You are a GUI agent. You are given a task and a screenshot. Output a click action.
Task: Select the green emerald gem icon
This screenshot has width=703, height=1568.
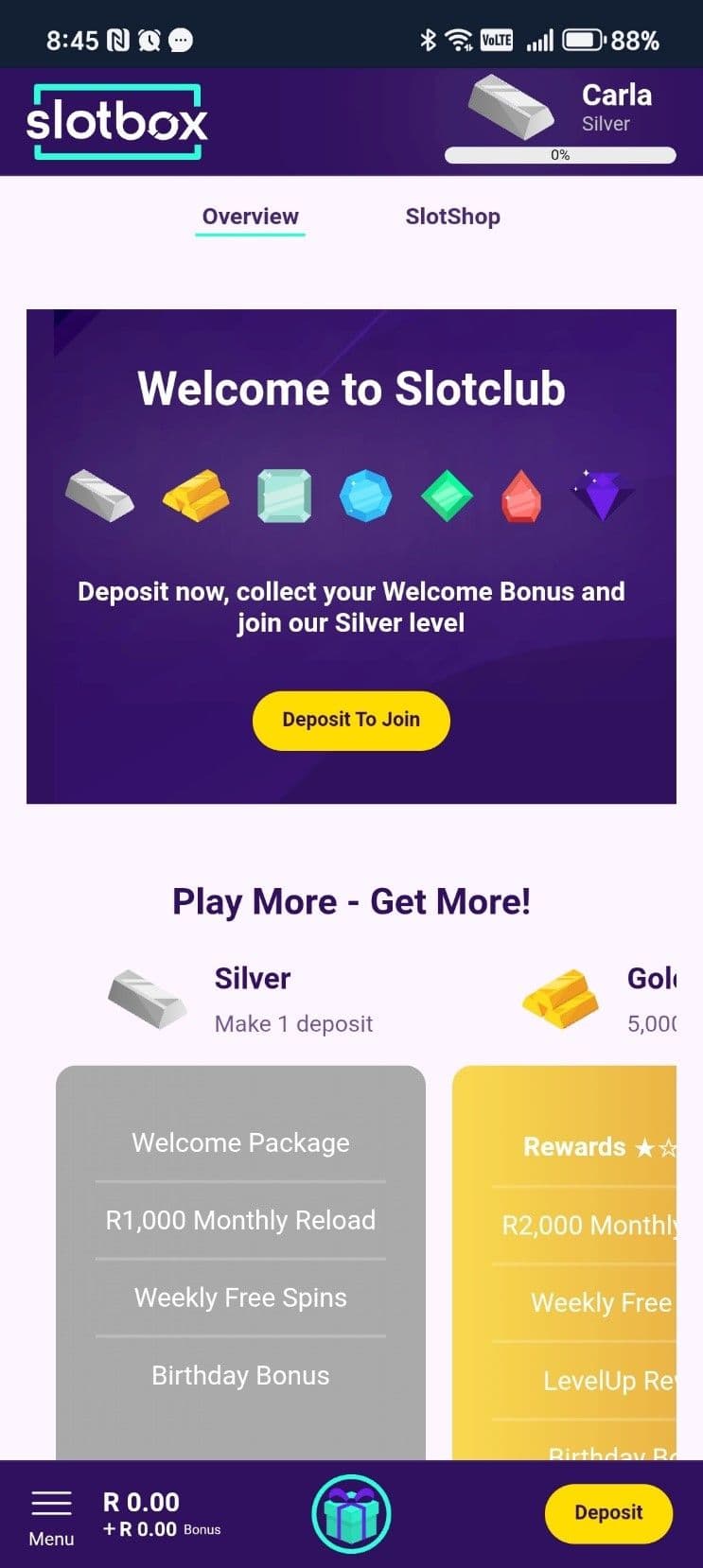[x=445, y=496]
